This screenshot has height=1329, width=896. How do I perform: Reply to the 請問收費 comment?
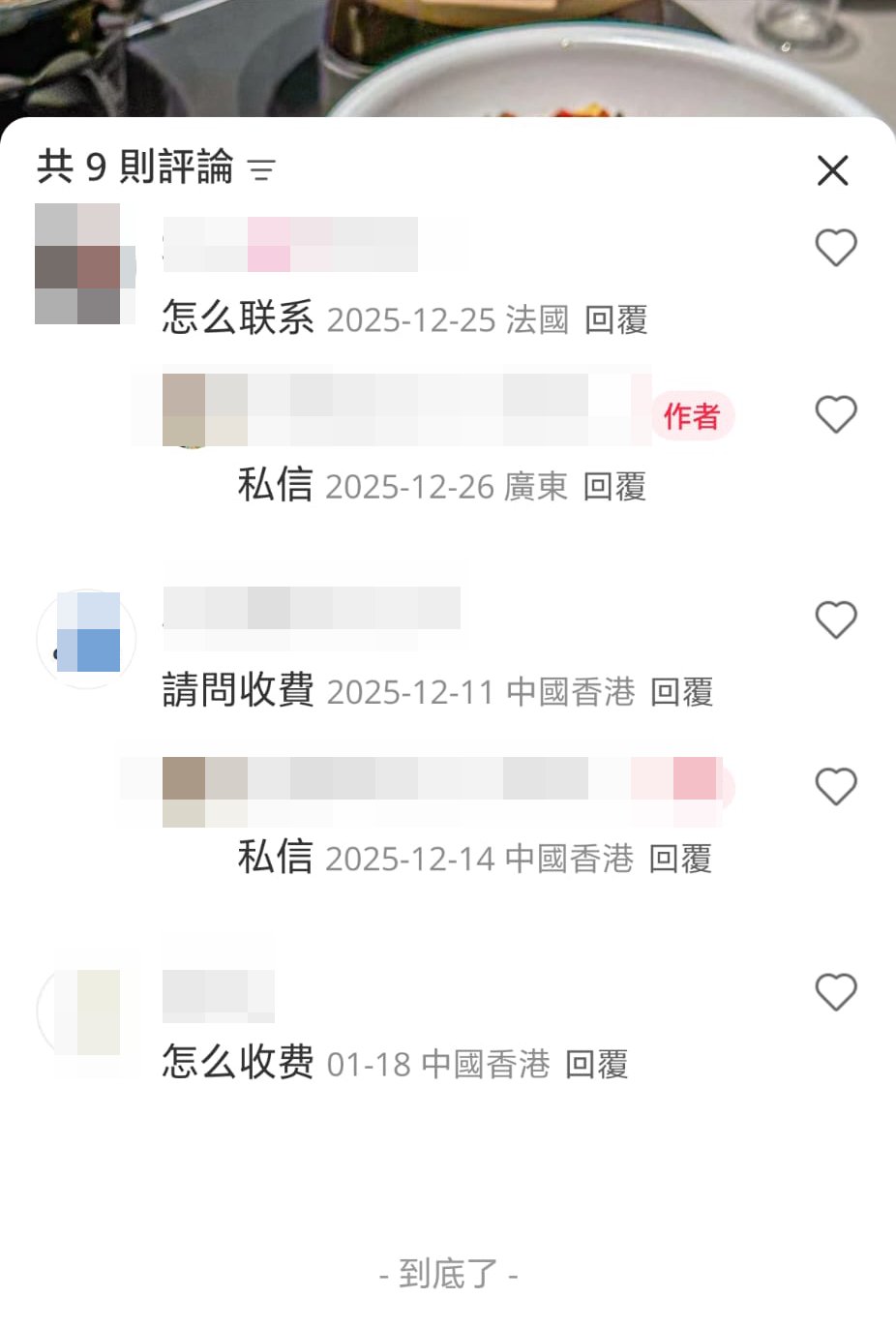tap(681, 692)
